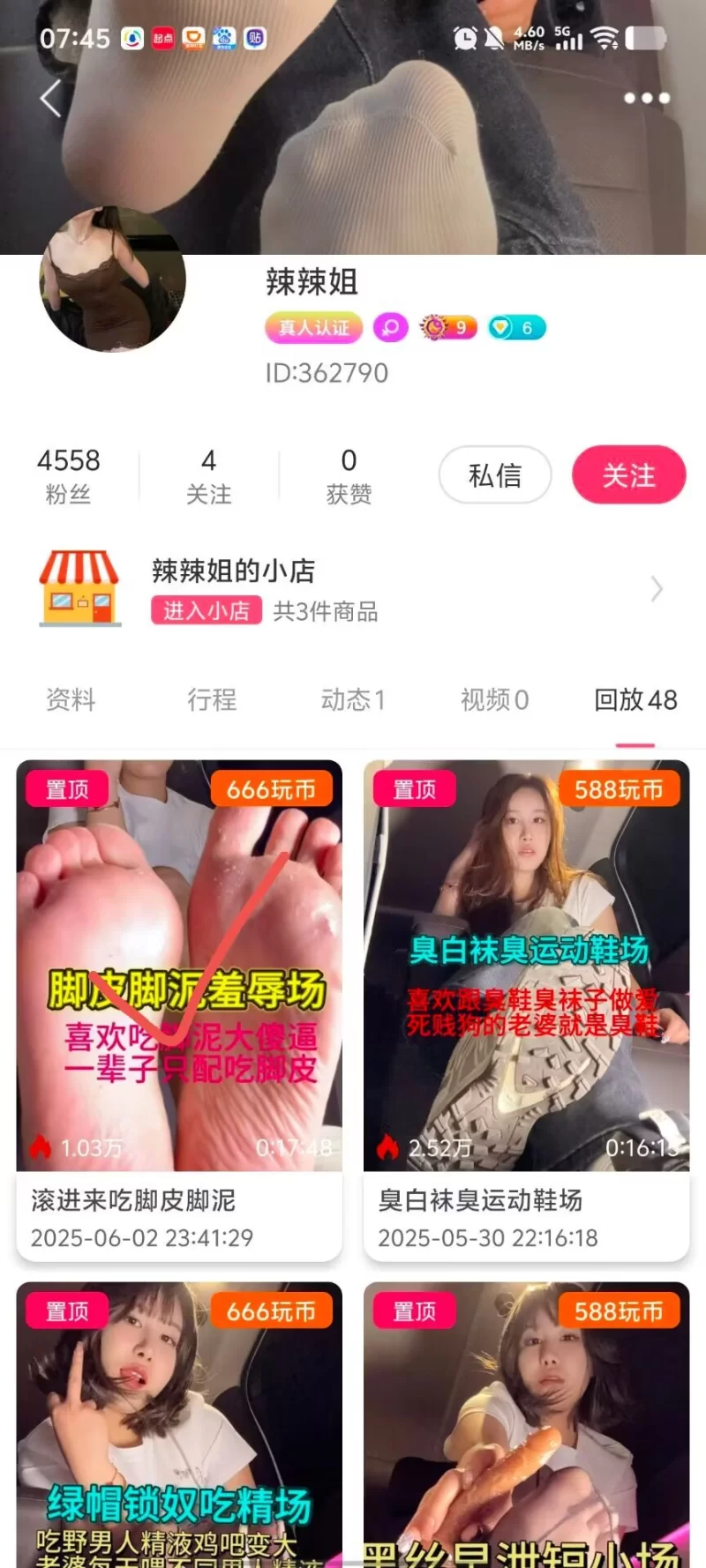The image size is (706, 1568).
Task: Switch to the 动态 tab
Action: 353,700
